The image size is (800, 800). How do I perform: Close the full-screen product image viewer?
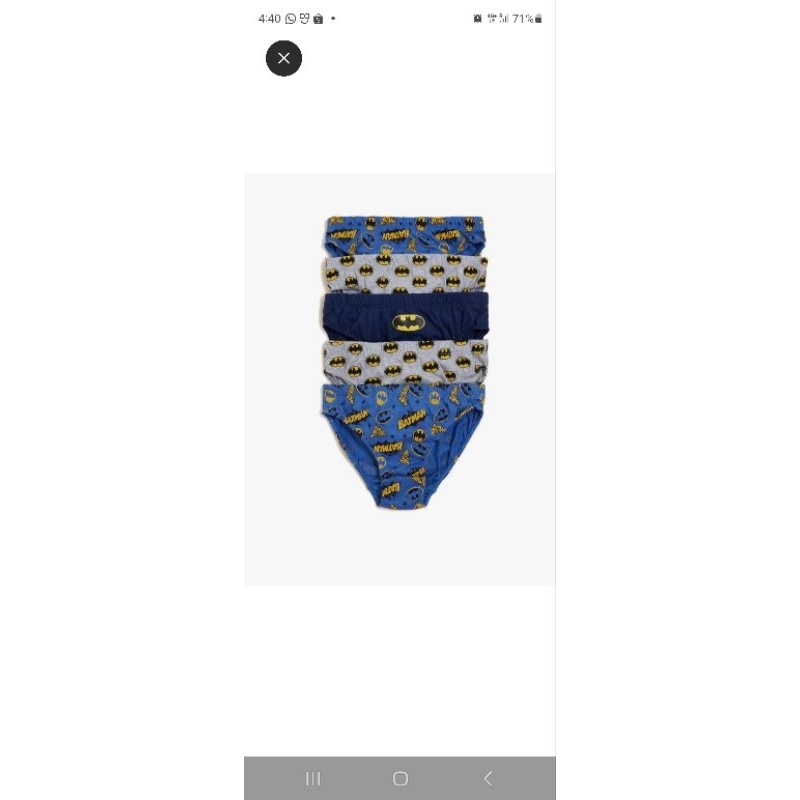coord(284,58)
